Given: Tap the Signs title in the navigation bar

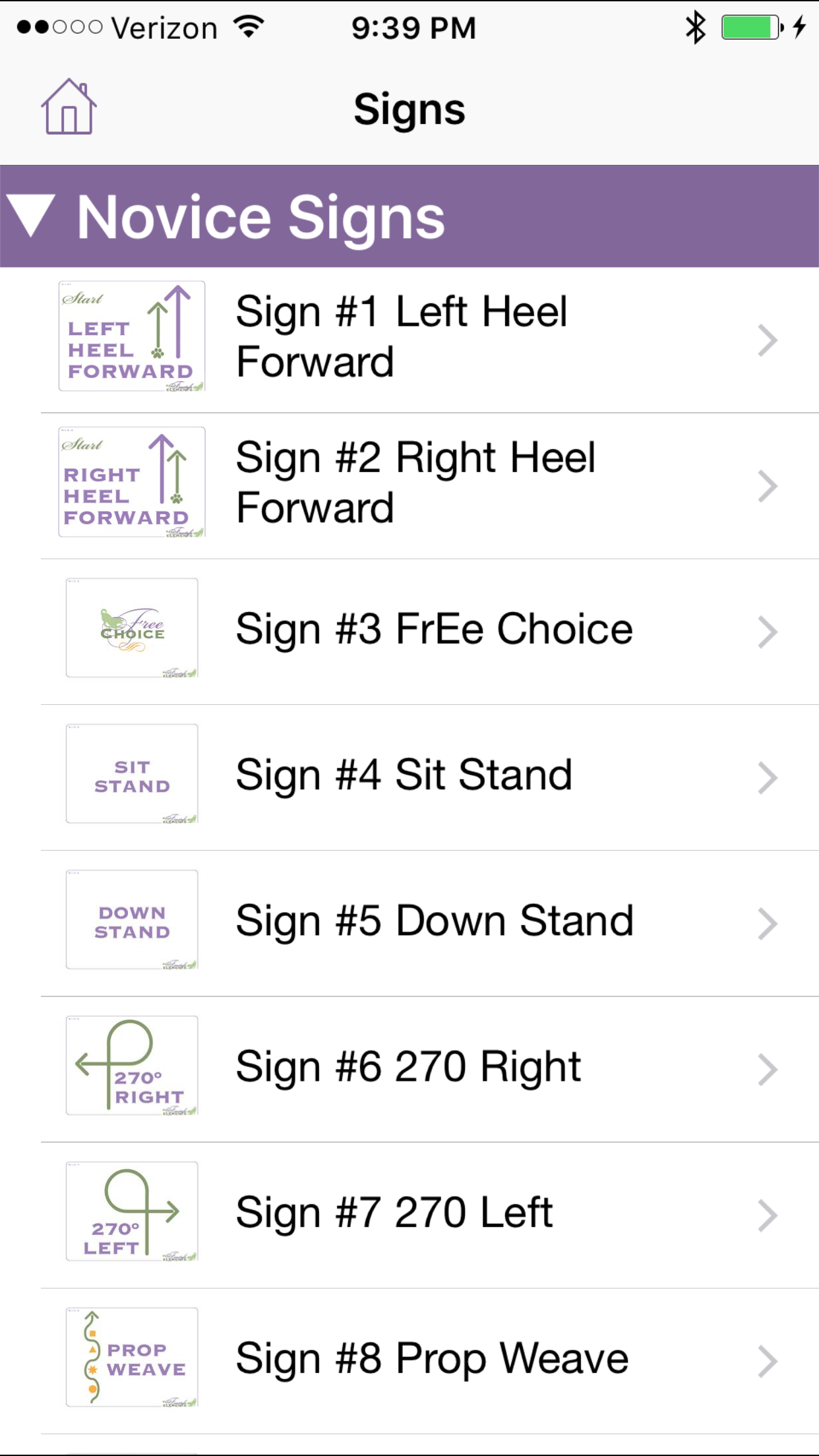Looking at the screenshot, I should coord(409,107).
